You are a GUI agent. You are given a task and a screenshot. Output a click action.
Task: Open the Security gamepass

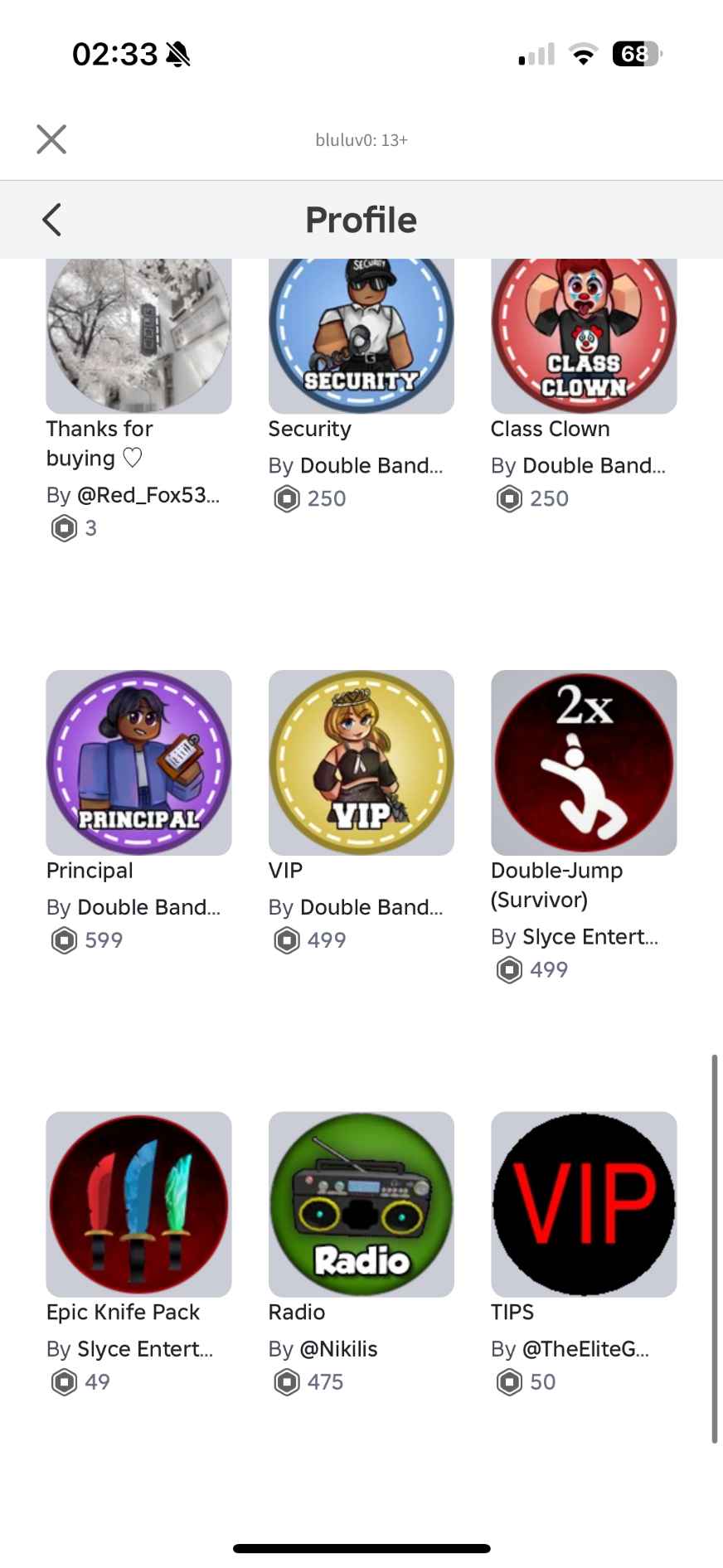click(361, 335)
